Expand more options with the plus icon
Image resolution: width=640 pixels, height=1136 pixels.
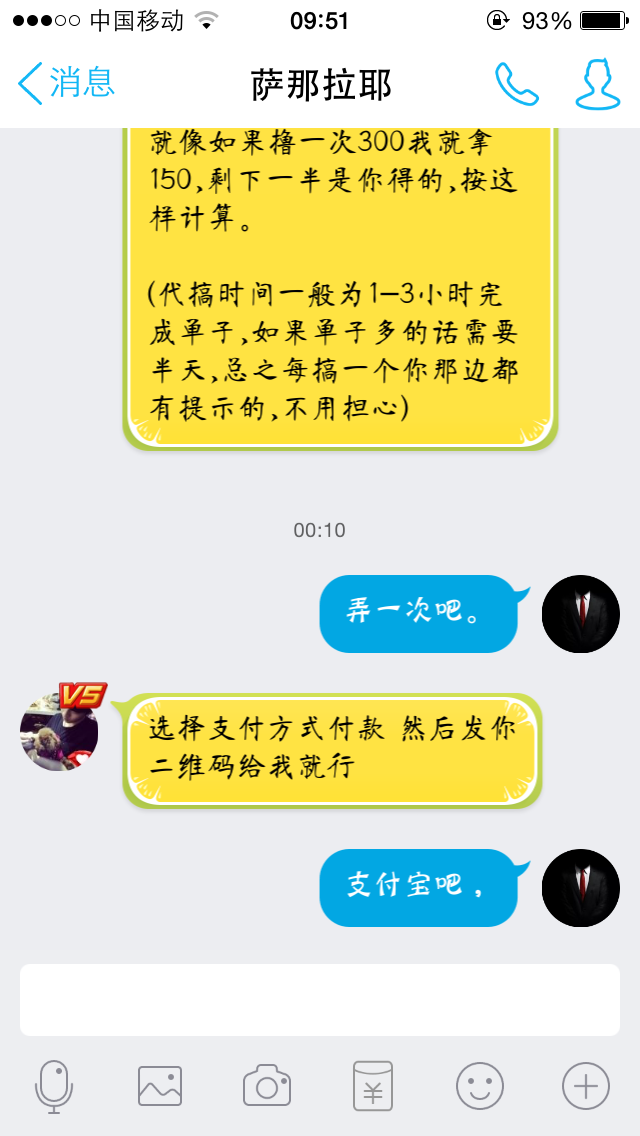point(586,1086)
